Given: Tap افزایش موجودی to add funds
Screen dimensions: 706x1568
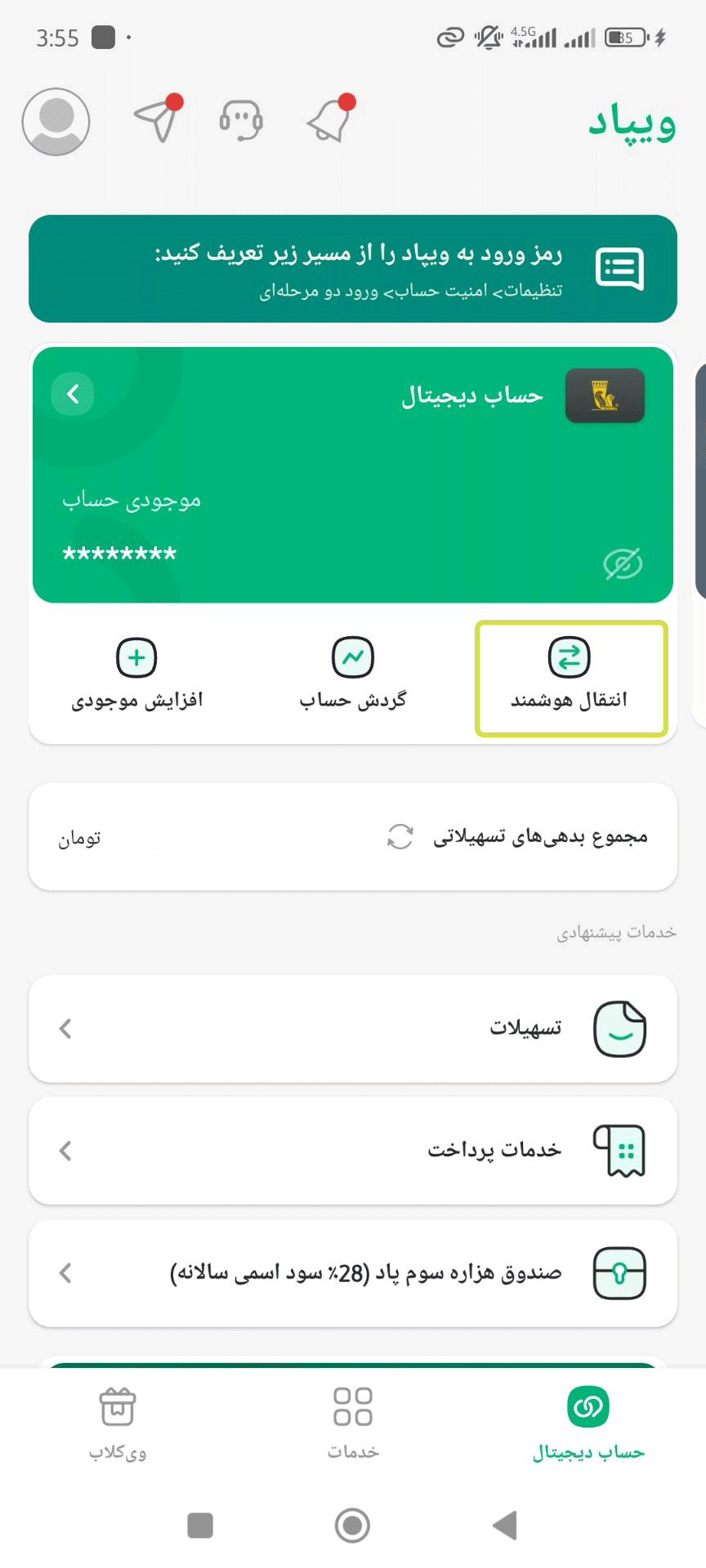Looking at the screenshot, I should (136, 677).
